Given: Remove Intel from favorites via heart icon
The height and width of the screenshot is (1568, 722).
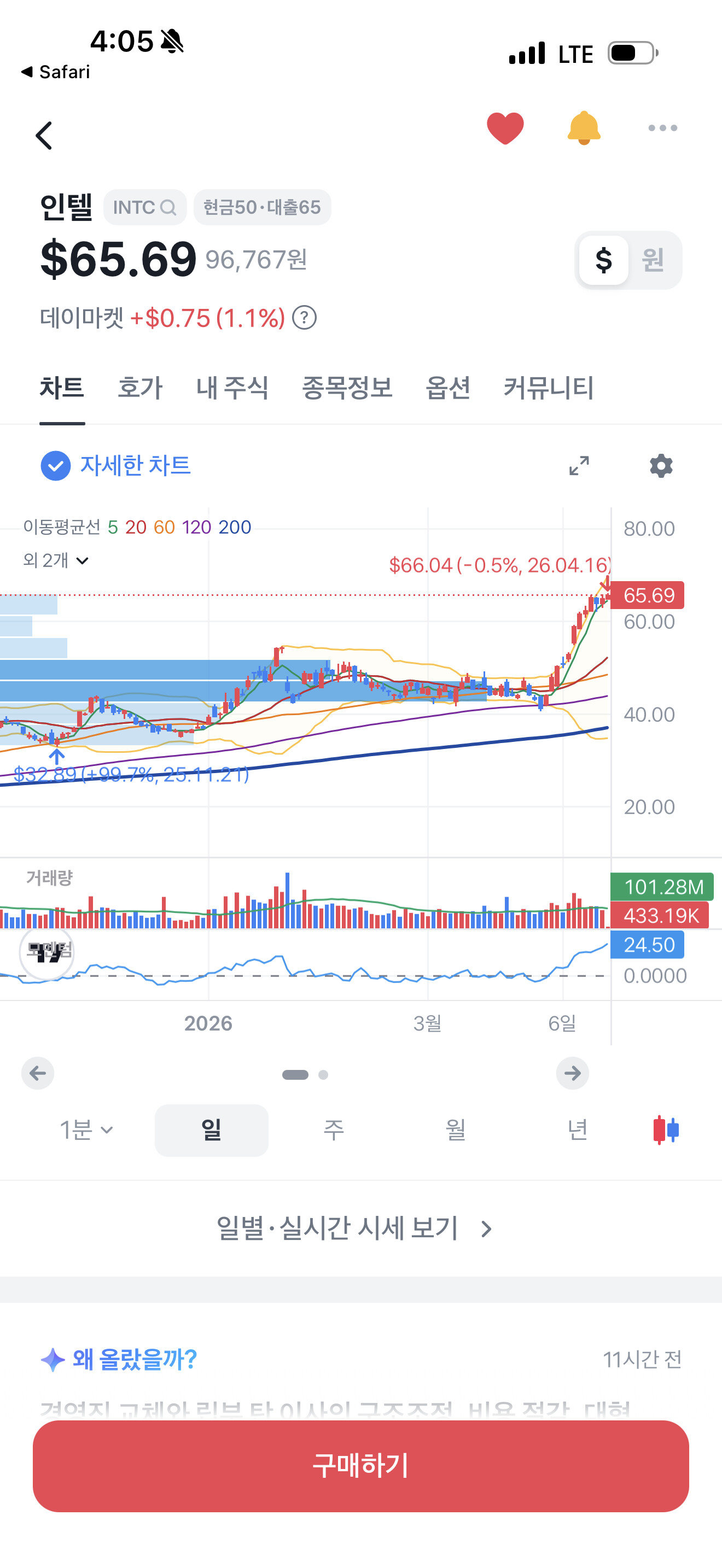Looking at the screenshot, I should point(505,128).
